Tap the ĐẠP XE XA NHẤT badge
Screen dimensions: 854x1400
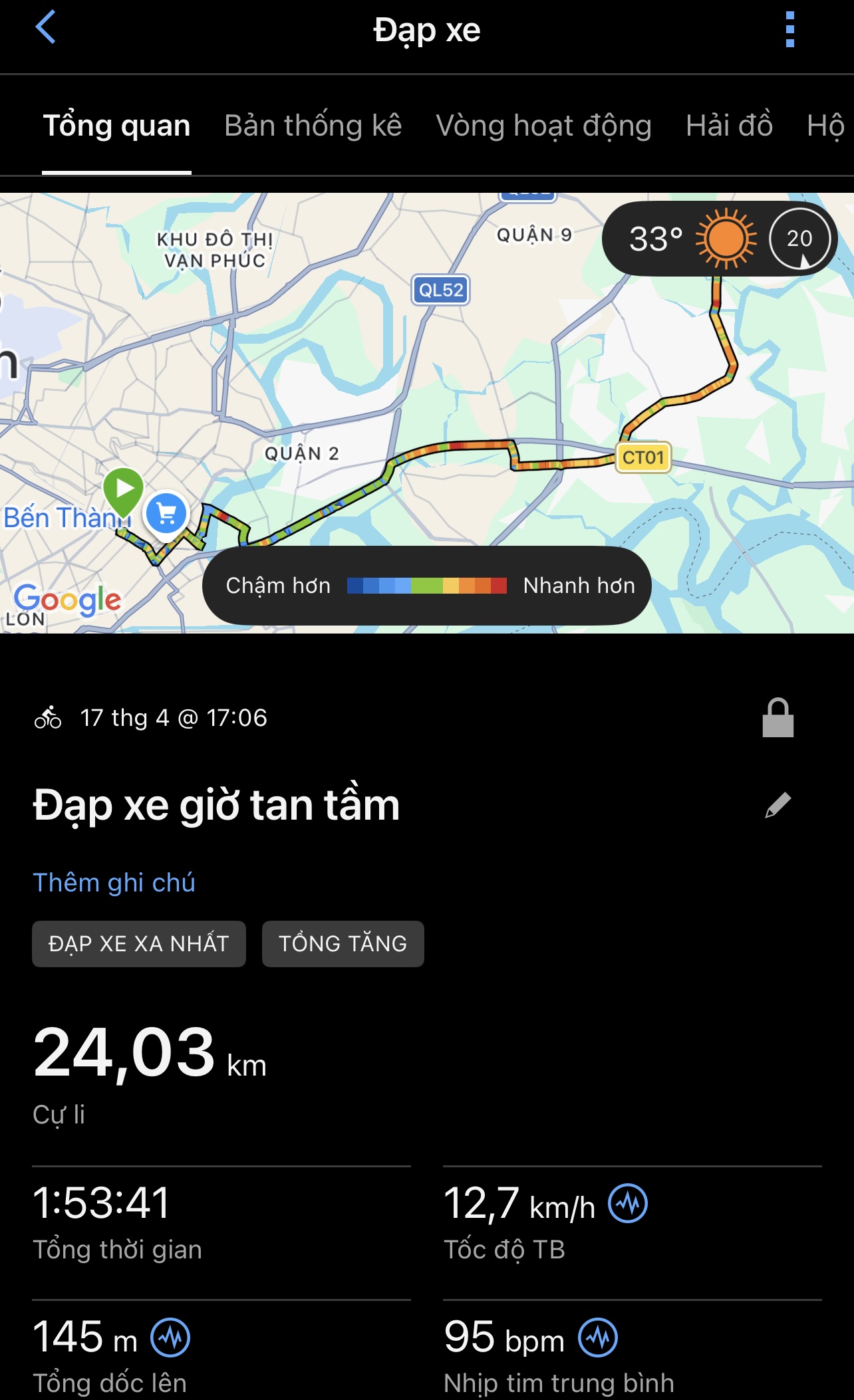138,943
